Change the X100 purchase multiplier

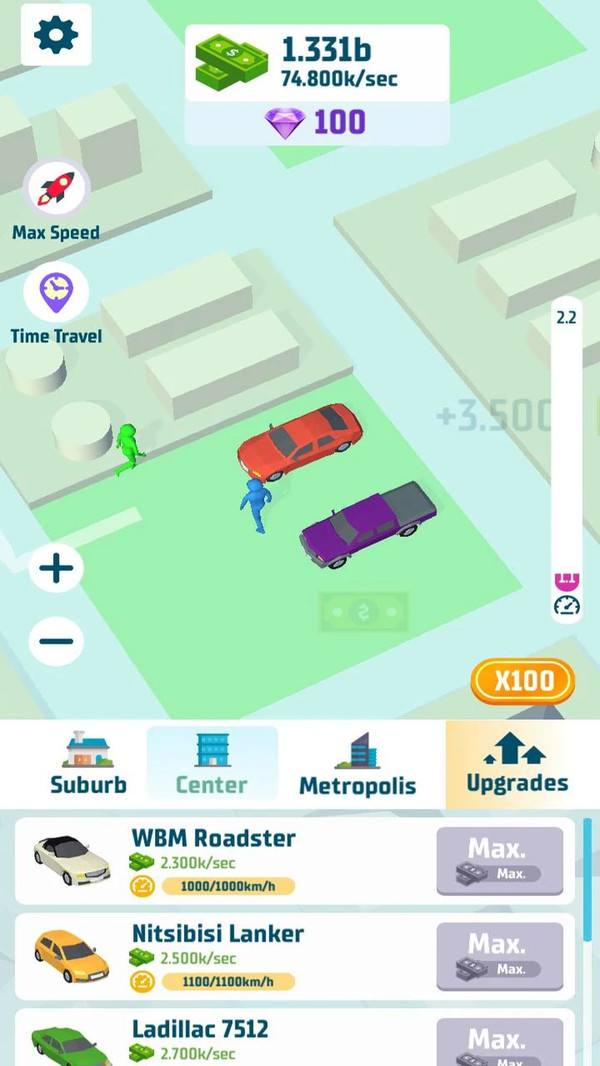[523, 682]
